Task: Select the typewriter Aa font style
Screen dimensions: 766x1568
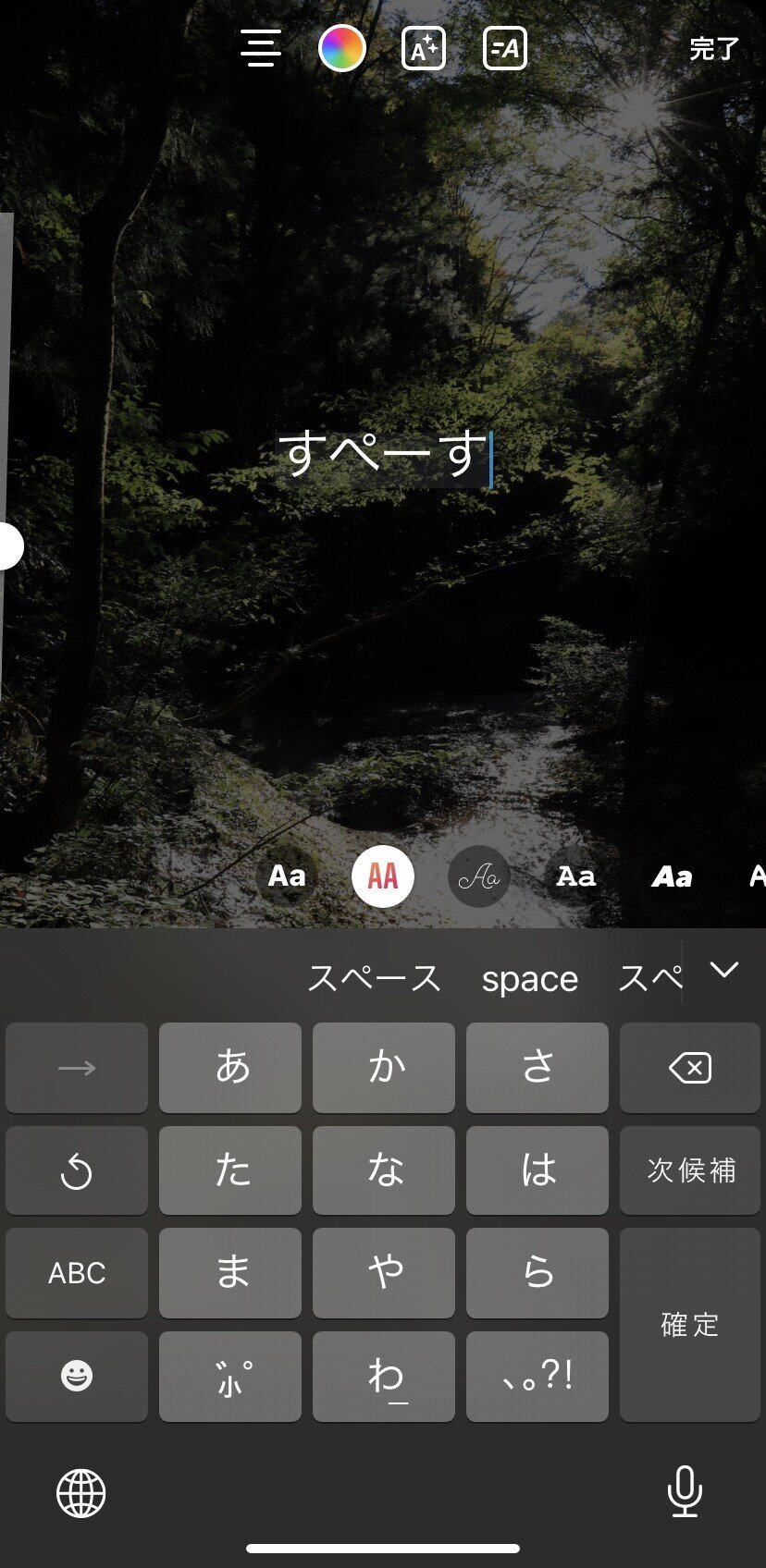Action: coord(575,875)
